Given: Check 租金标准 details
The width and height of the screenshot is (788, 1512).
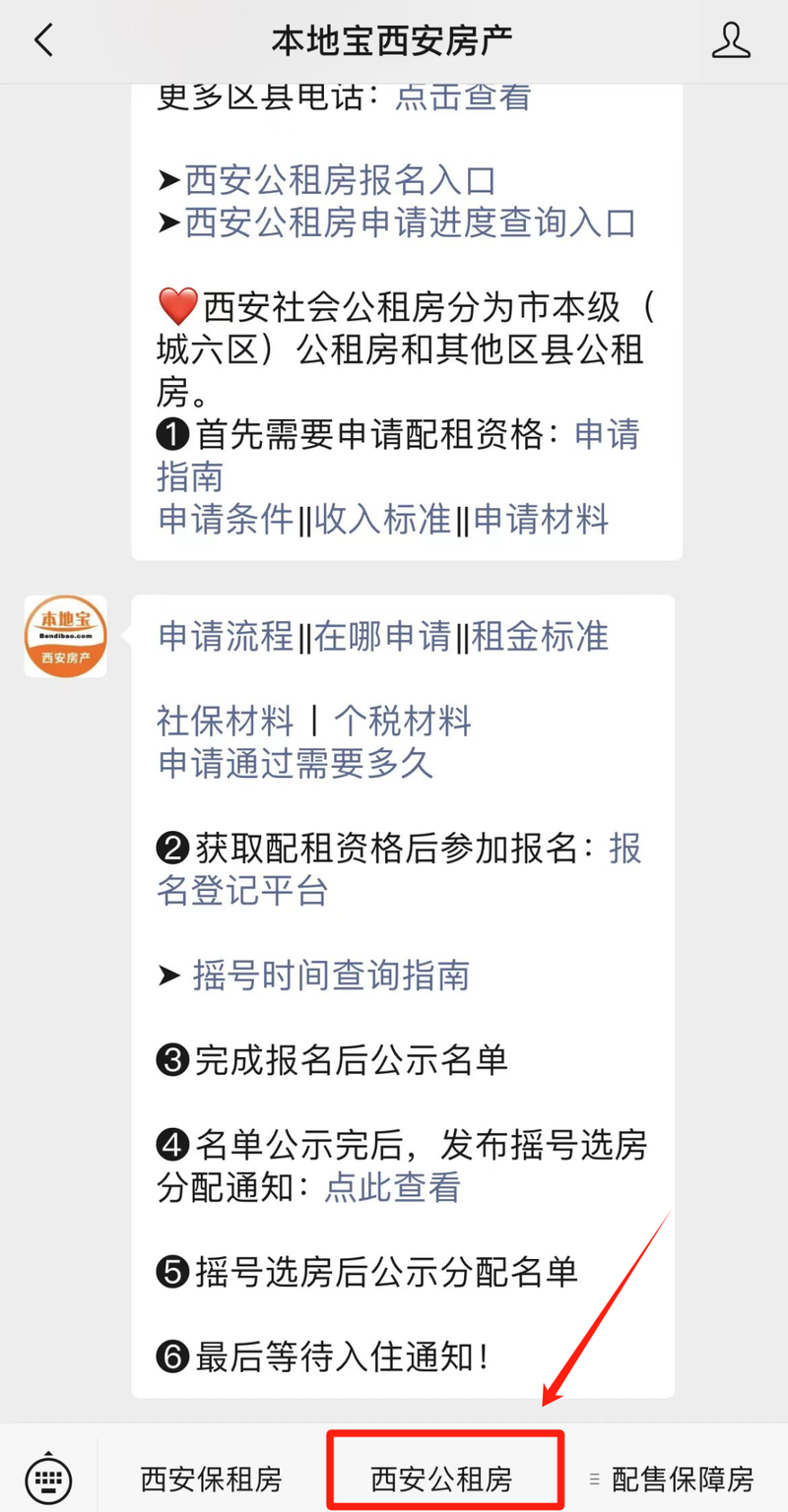Looking at the screenshot, I should pos(540,636).
